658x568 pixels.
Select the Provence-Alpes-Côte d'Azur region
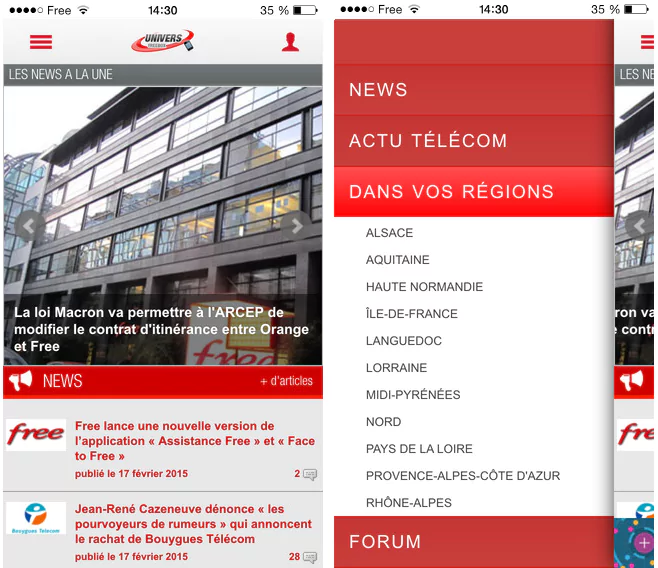pyautogui.click(x=462, y=476)
